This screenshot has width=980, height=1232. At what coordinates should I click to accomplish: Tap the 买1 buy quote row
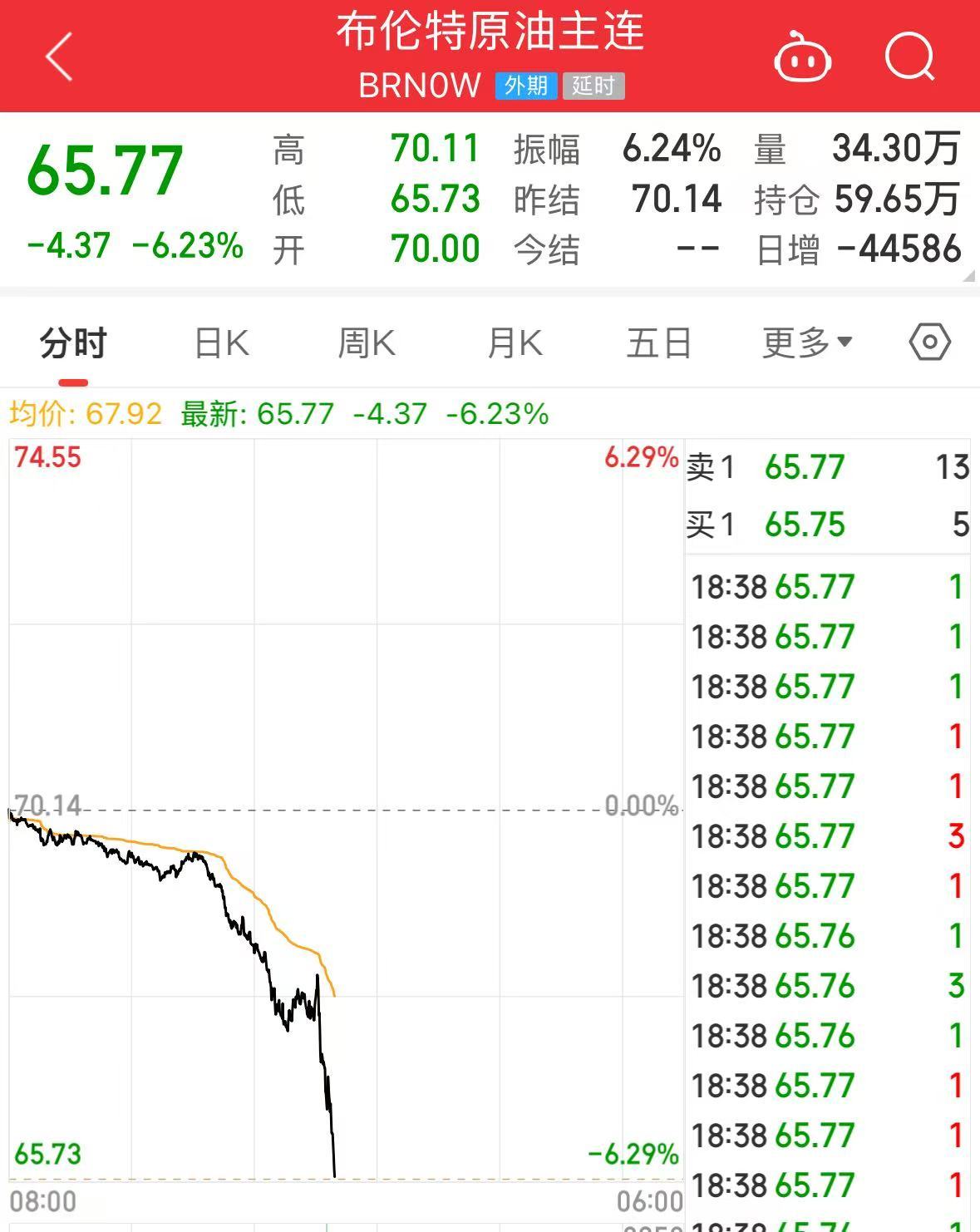pos(827,525)
